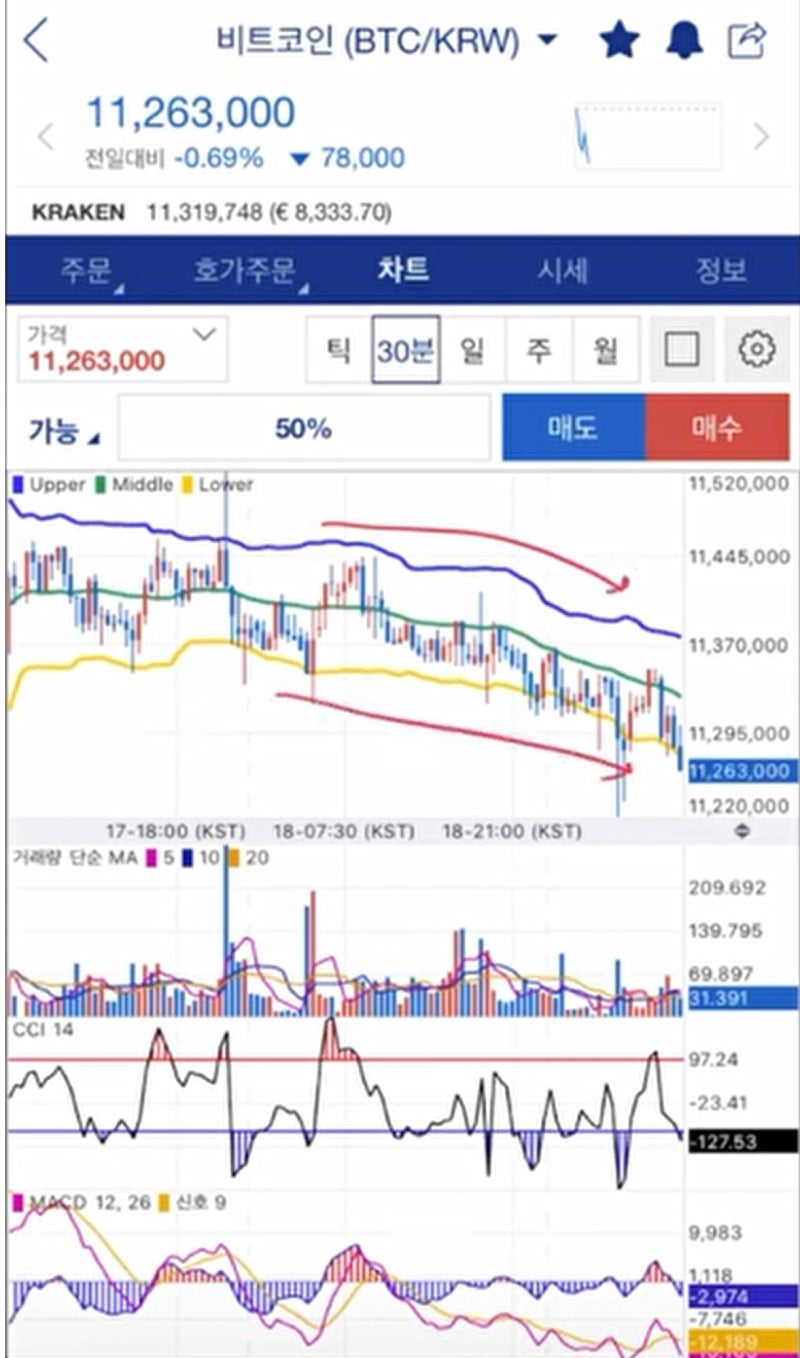The width and height of the screenshot is (800, 1358).
Task: Switch to the 주문 tab
Action: [x=89, y=270]
